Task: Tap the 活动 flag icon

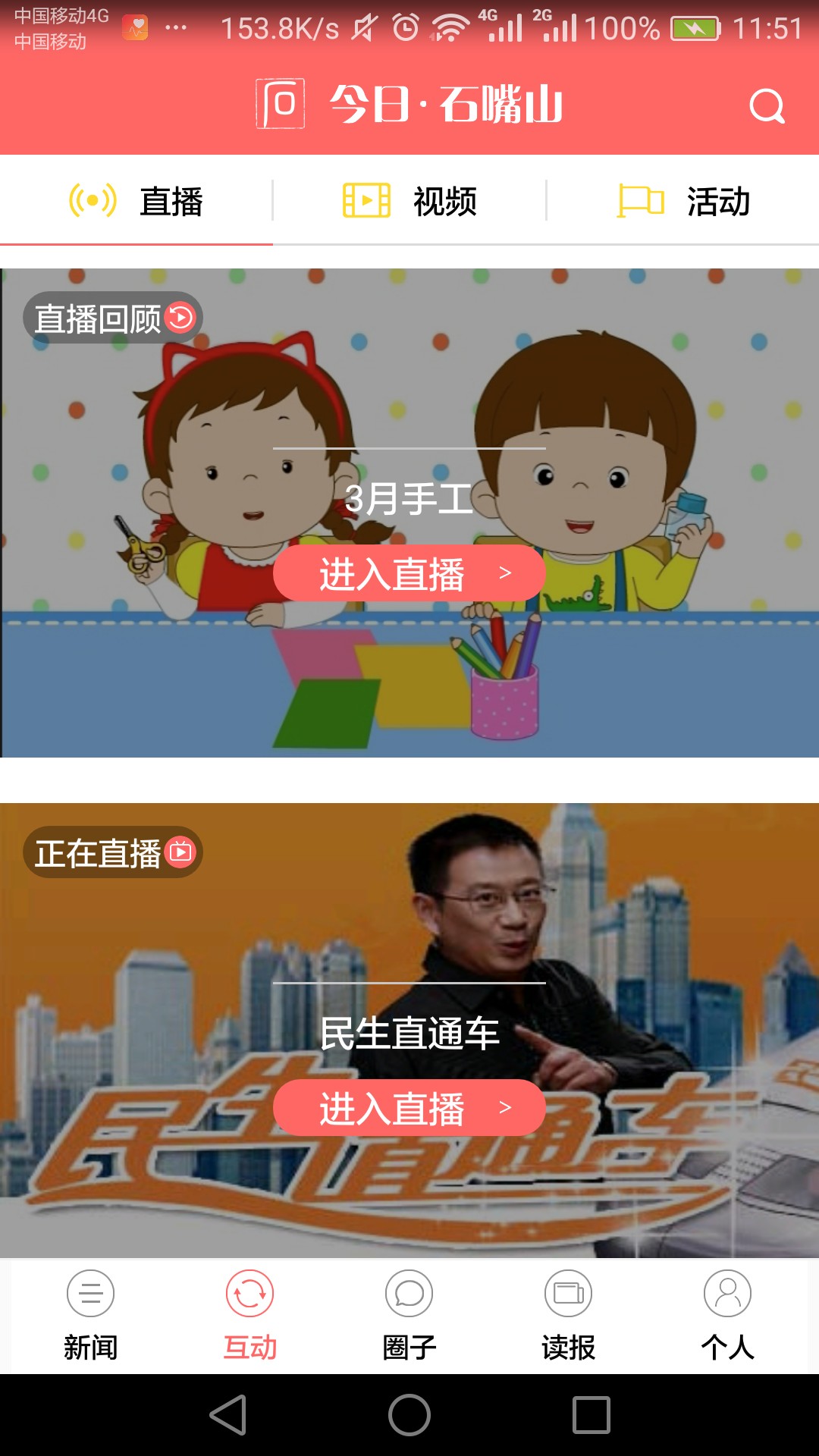Action: [x=639, y=201]
